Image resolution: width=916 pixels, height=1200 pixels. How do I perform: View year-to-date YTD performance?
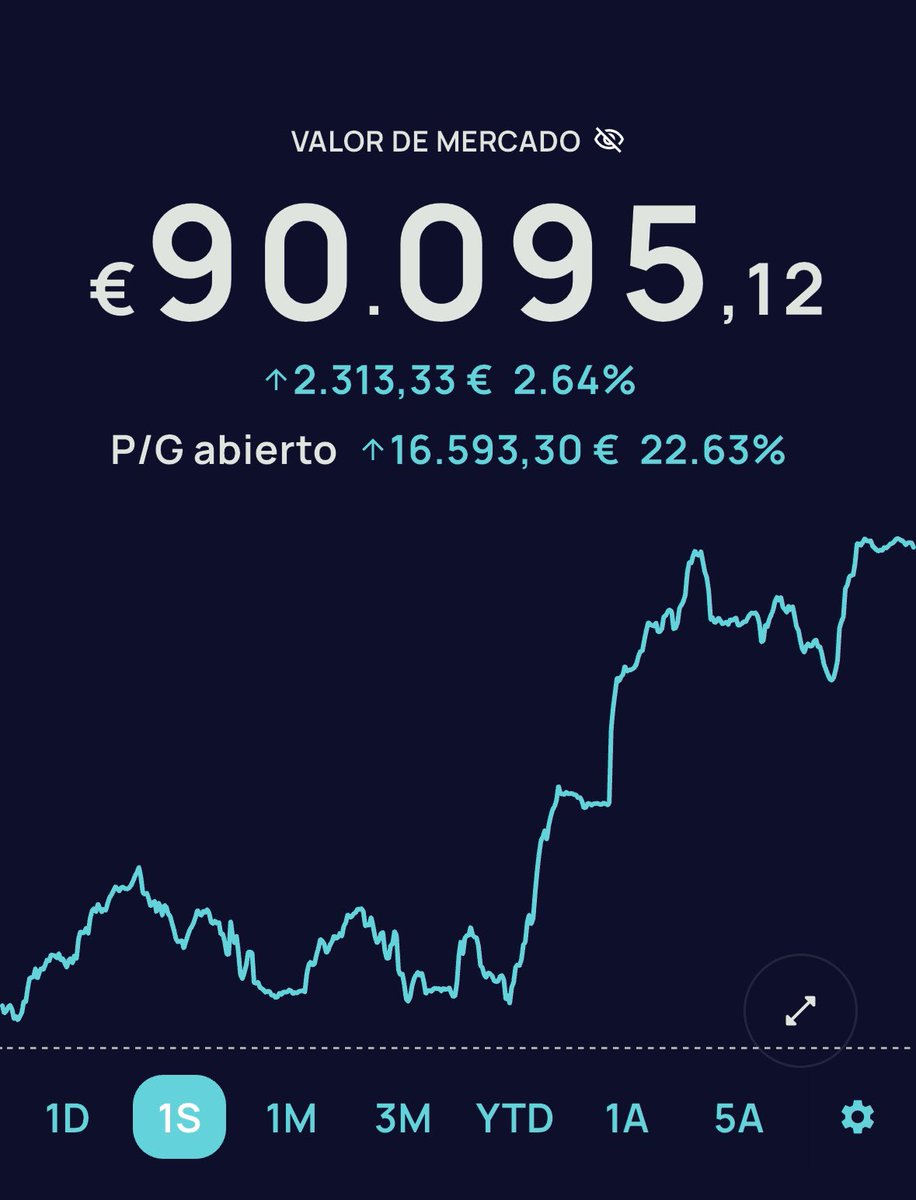514,1118
